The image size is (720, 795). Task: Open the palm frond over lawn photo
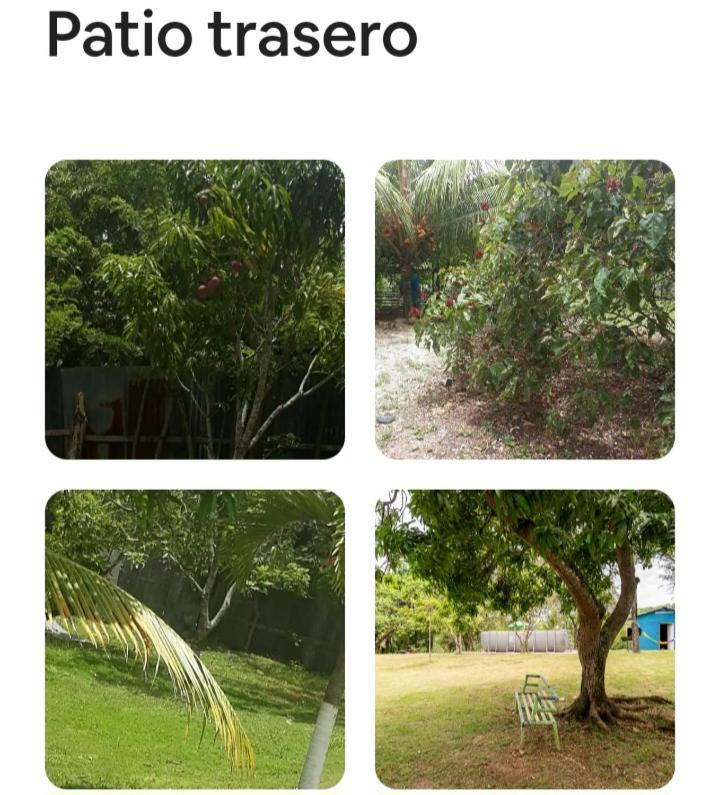195,639
